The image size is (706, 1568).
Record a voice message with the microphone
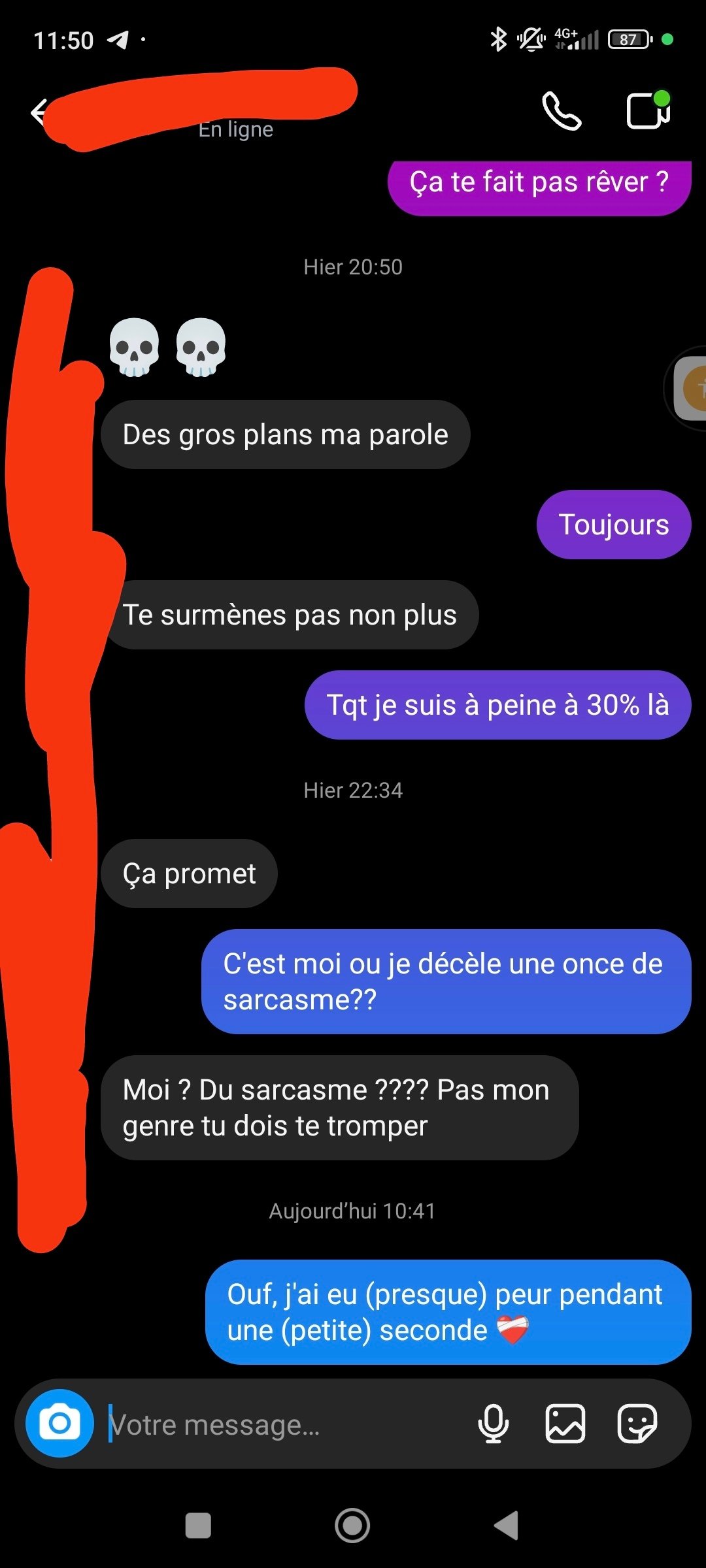point(494,1423)
